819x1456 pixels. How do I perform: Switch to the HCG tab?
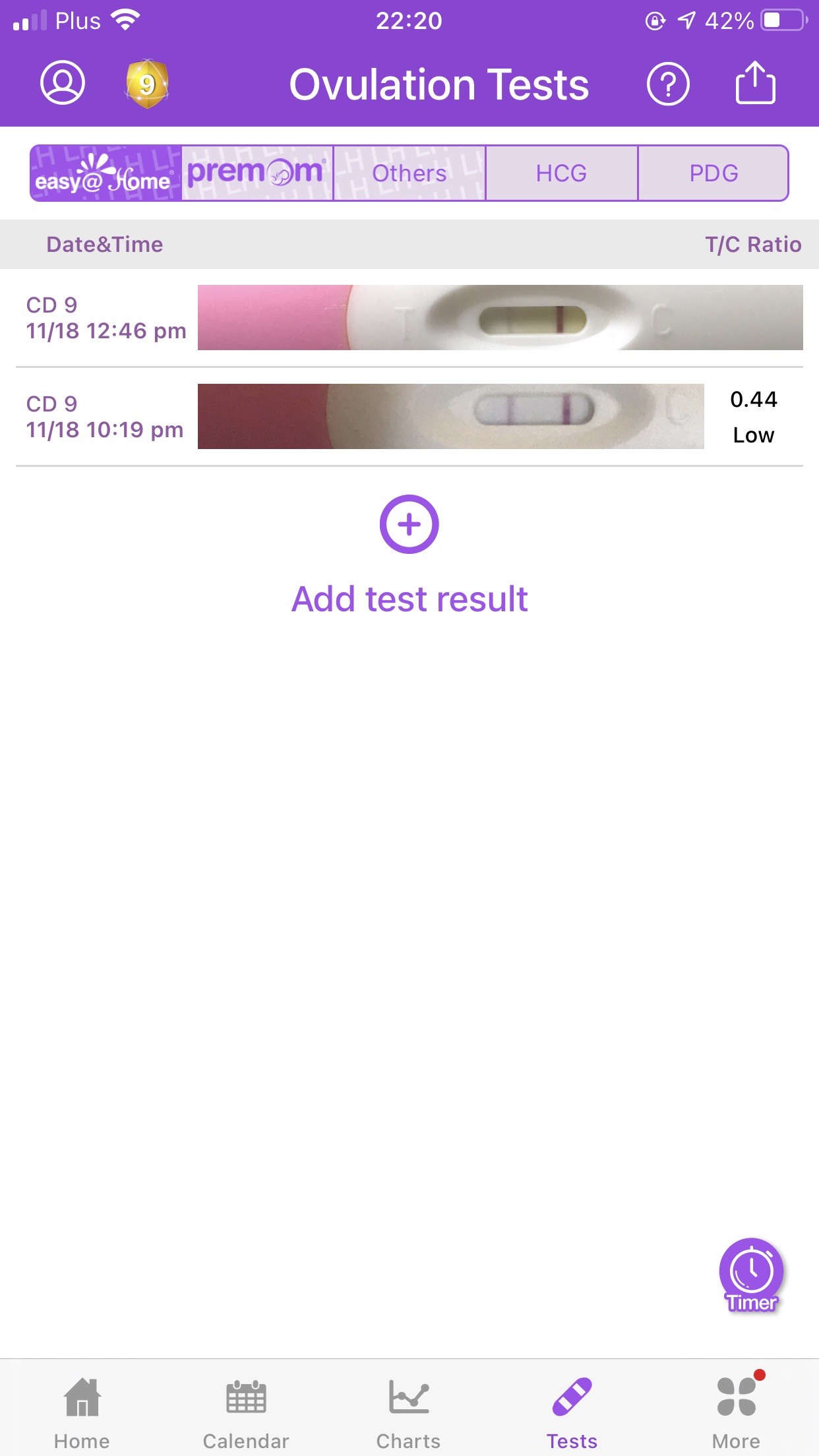(561, 173)
